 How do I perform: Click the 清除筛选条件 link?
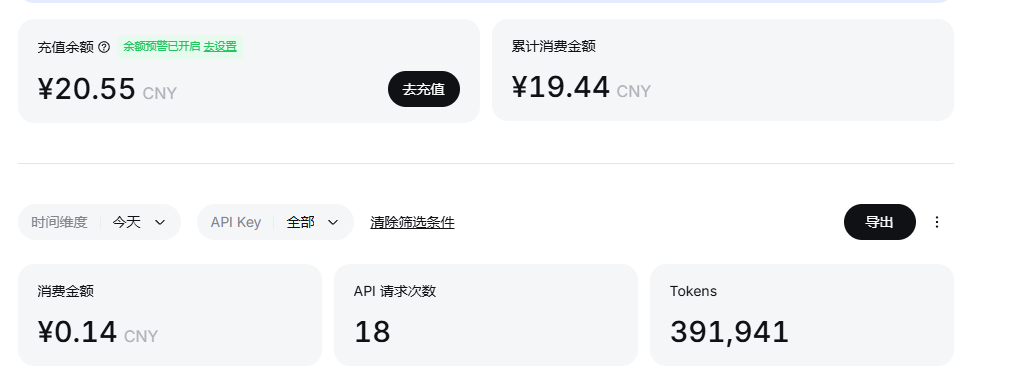coord(412,223)
